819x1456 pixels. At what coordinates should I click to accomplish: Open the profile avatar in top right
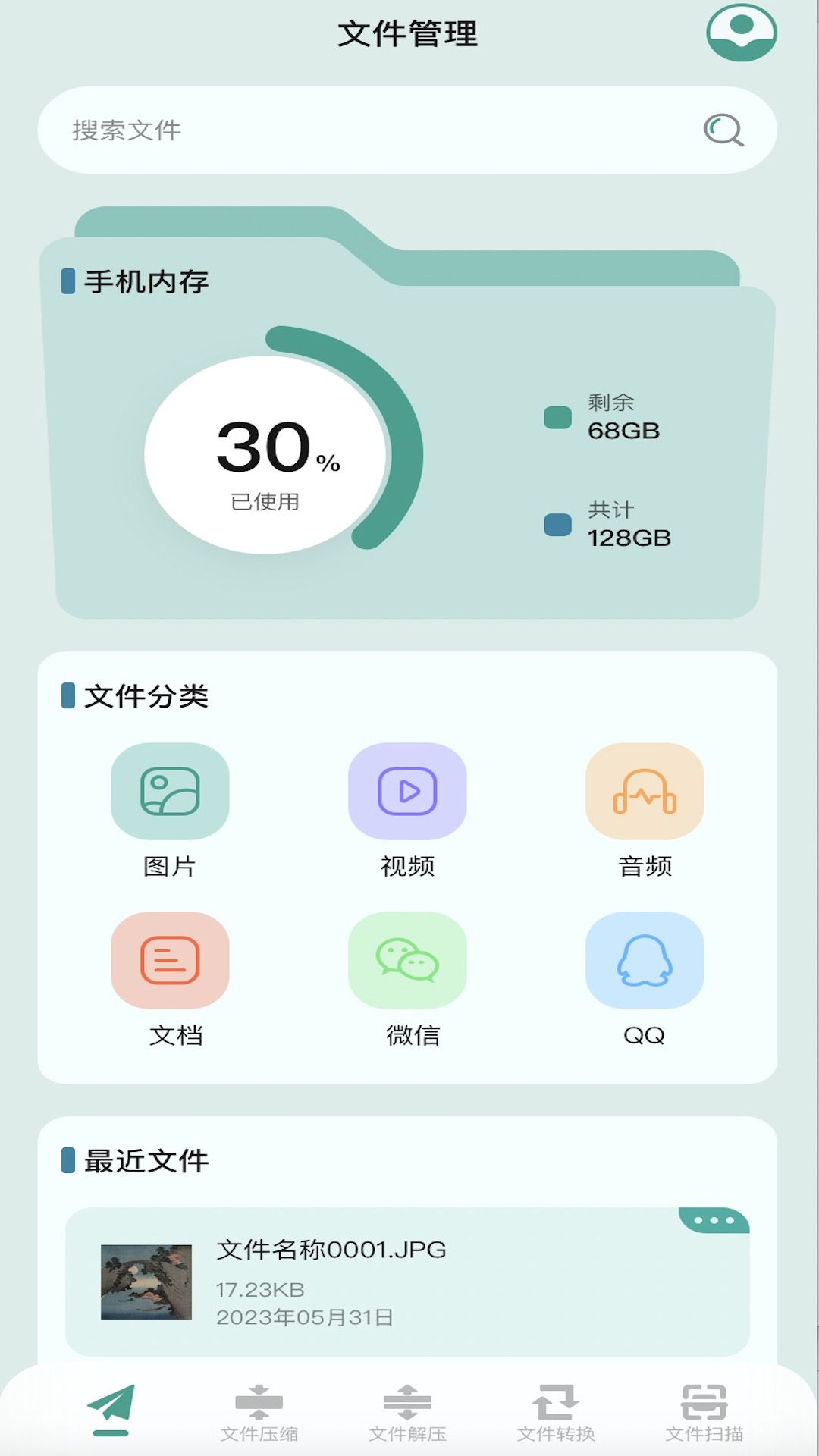(x=739, y=34)
